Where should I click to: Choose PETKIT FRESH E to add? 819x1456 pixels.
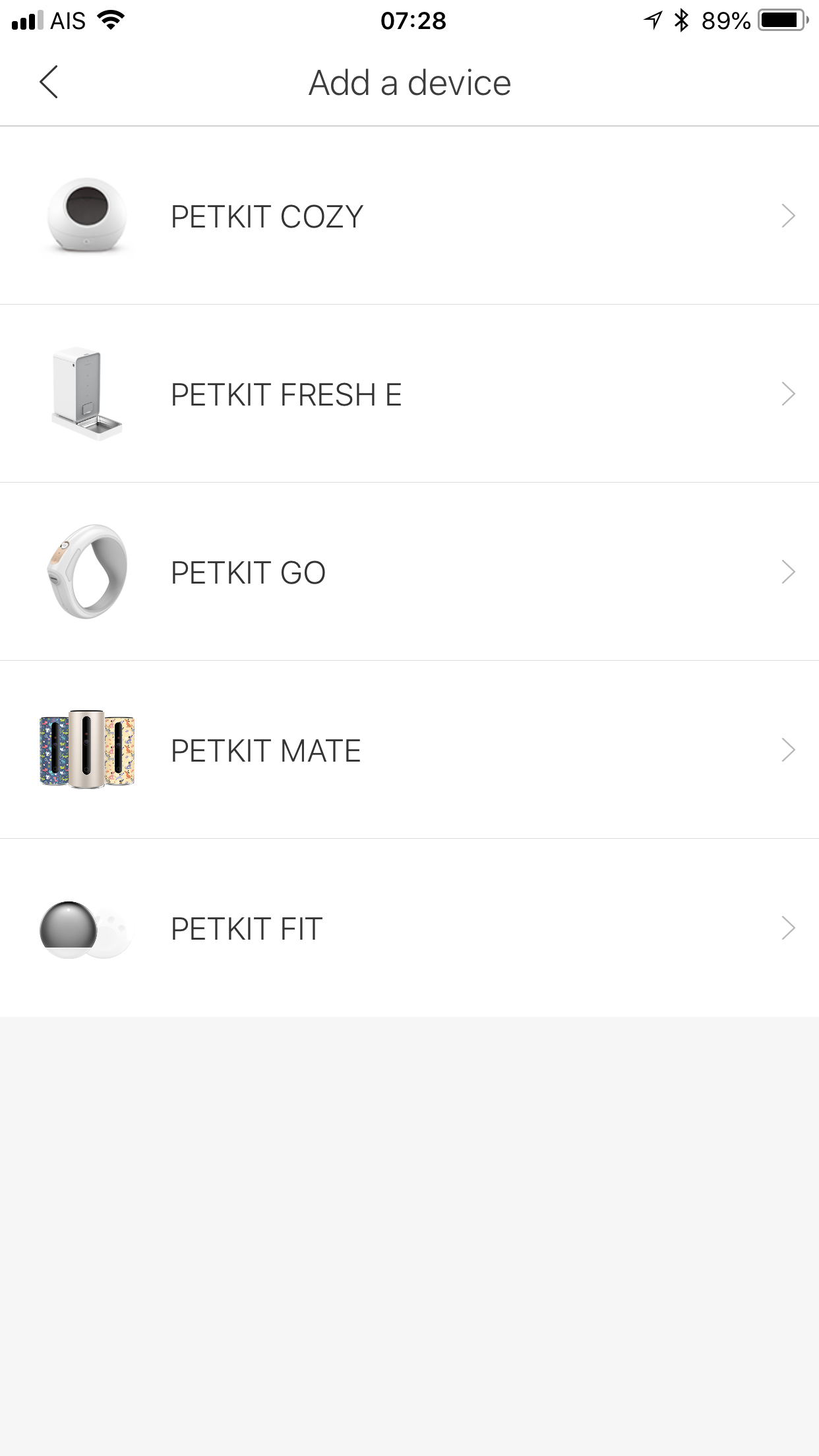409,394
